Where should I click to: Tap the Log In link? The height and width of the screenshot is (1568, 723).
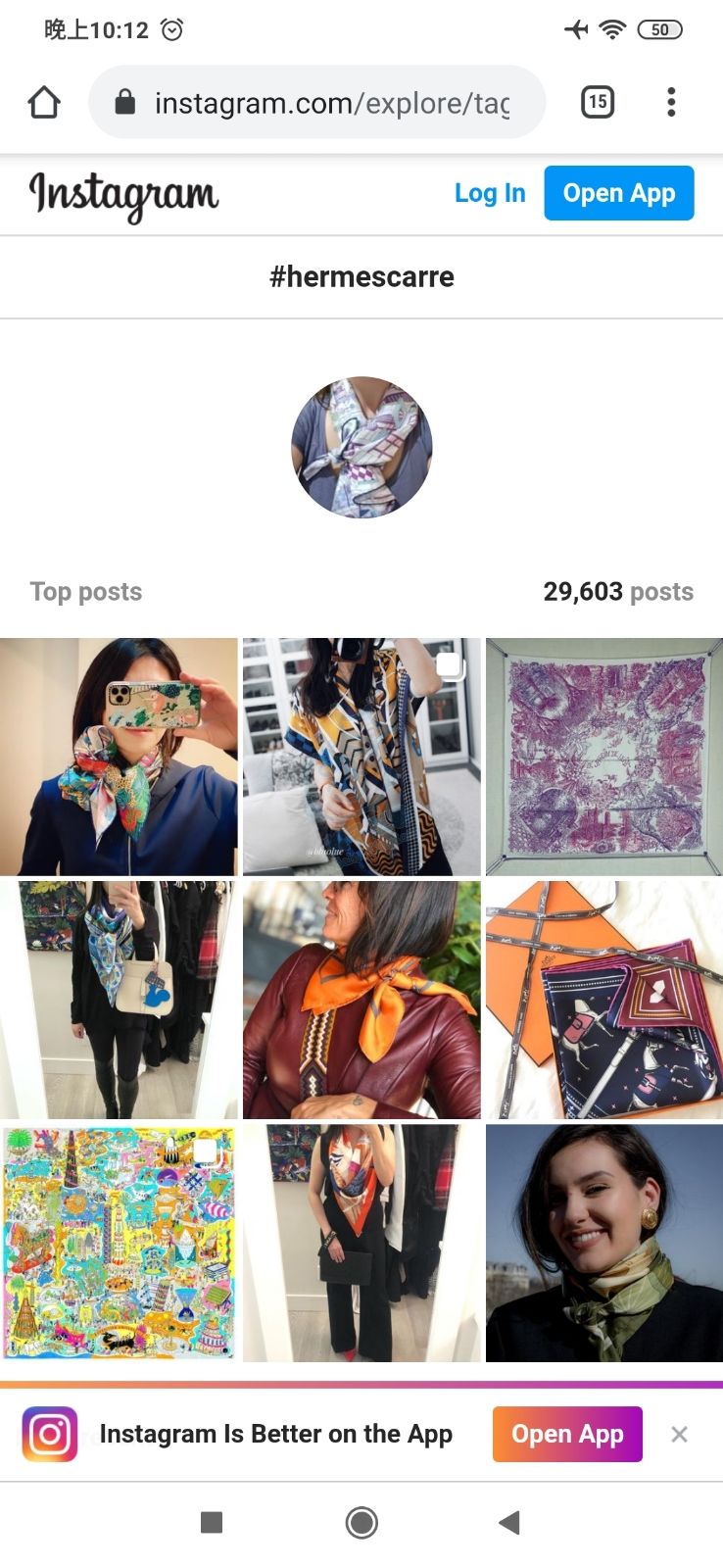(x=490, y=193)
